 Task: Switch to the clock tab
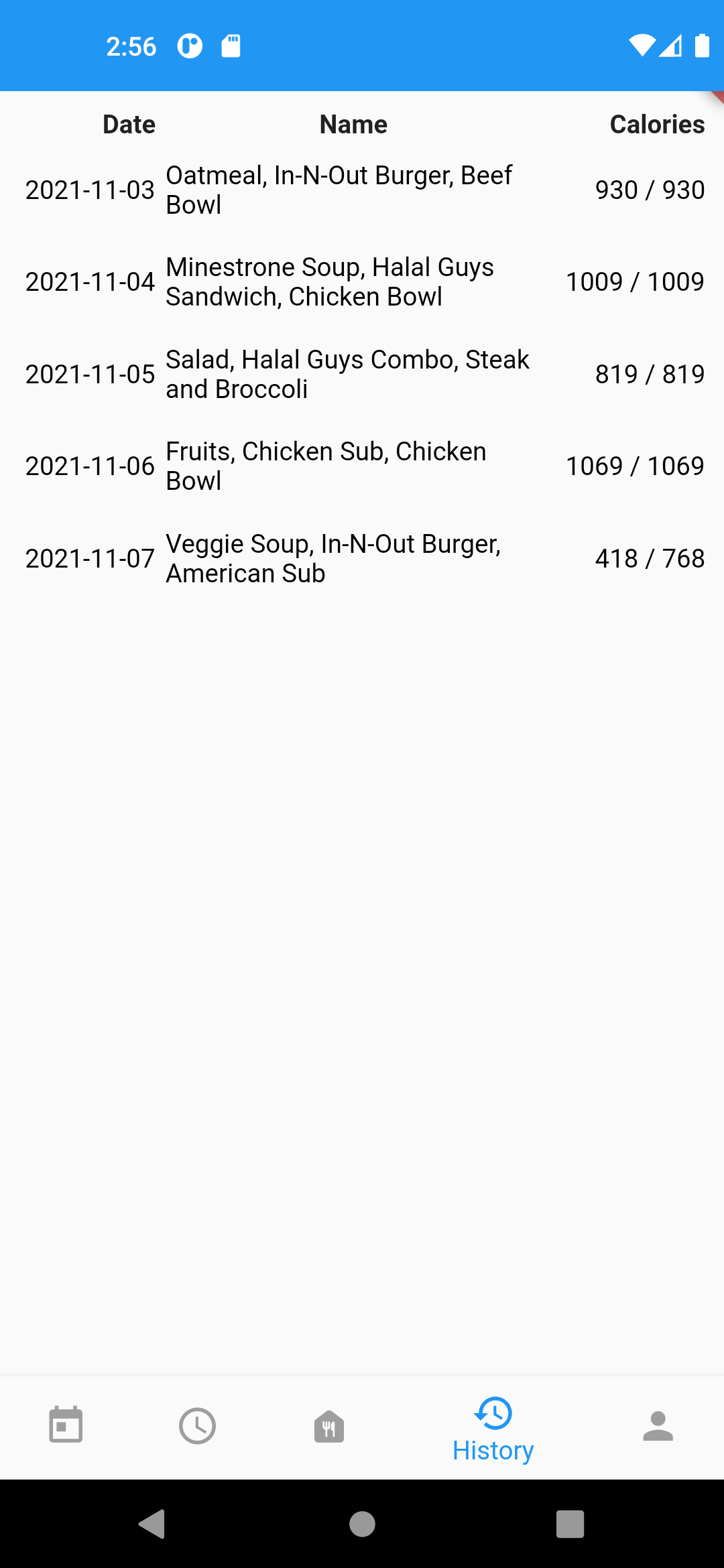coord(197,1426)
